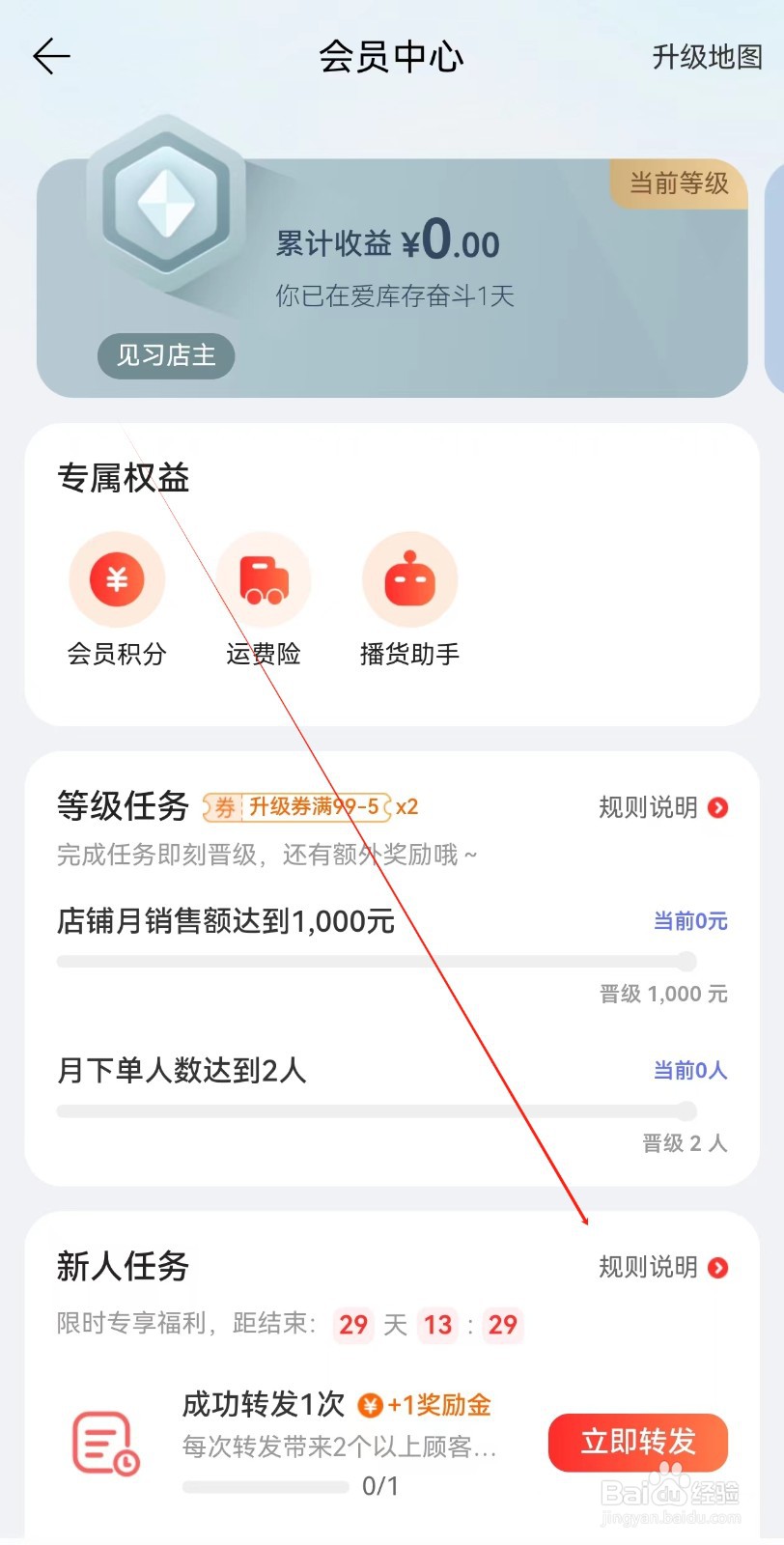784x1545 pixels.
Task: Open the 升级地图 link
Action: coord(705,58)
